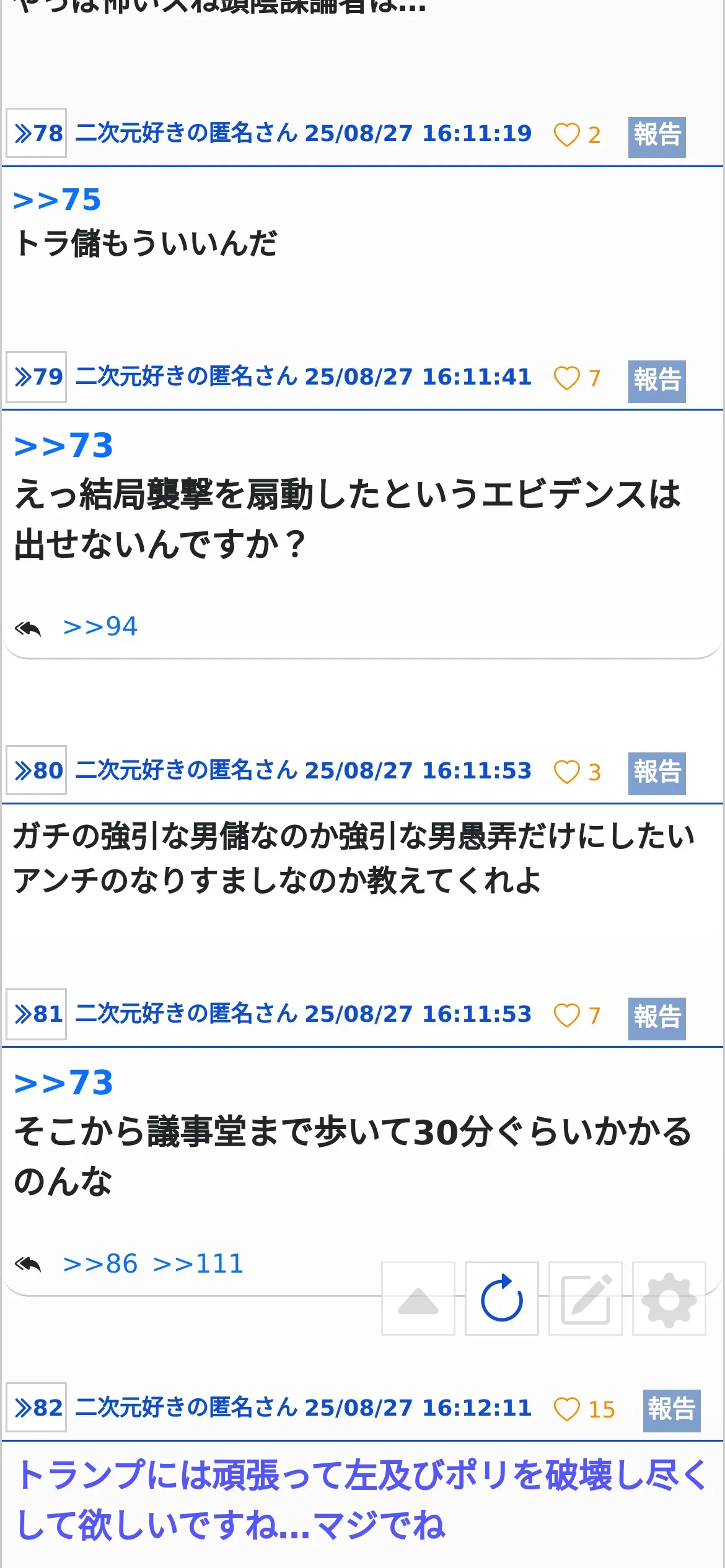Screen dimensions: 725x1568
Task: Jump to top with the up arrow
Action: pos(418,1299)
